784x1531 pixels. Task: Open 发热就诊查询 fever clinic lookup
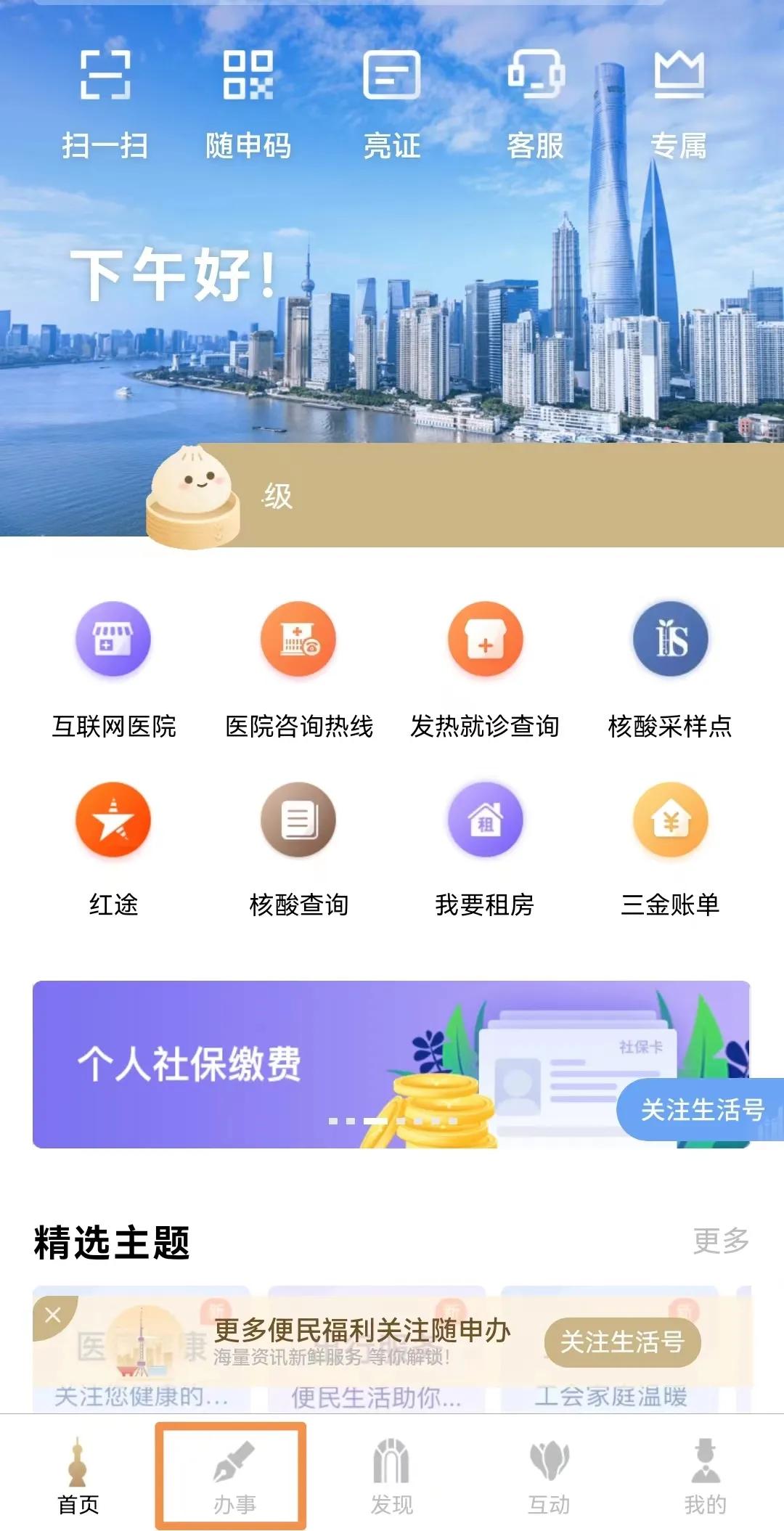point(485,668)
